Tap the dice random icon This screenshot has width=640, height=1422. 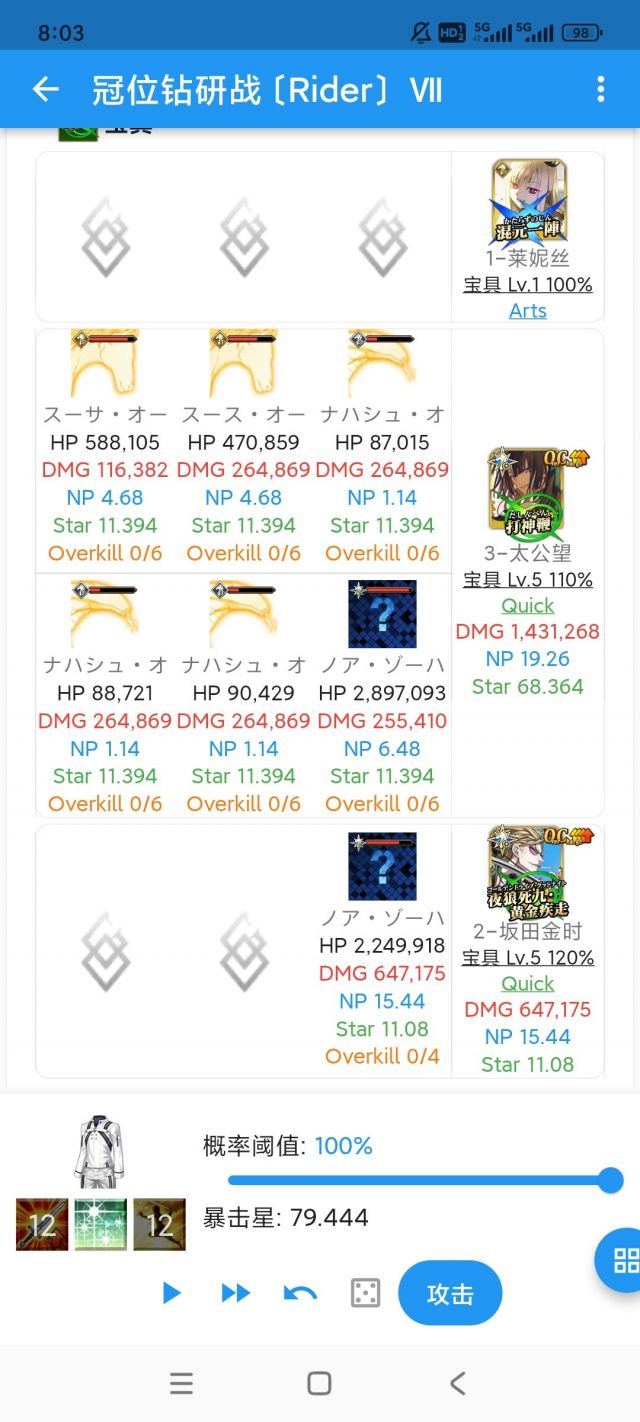[365, 1294]
